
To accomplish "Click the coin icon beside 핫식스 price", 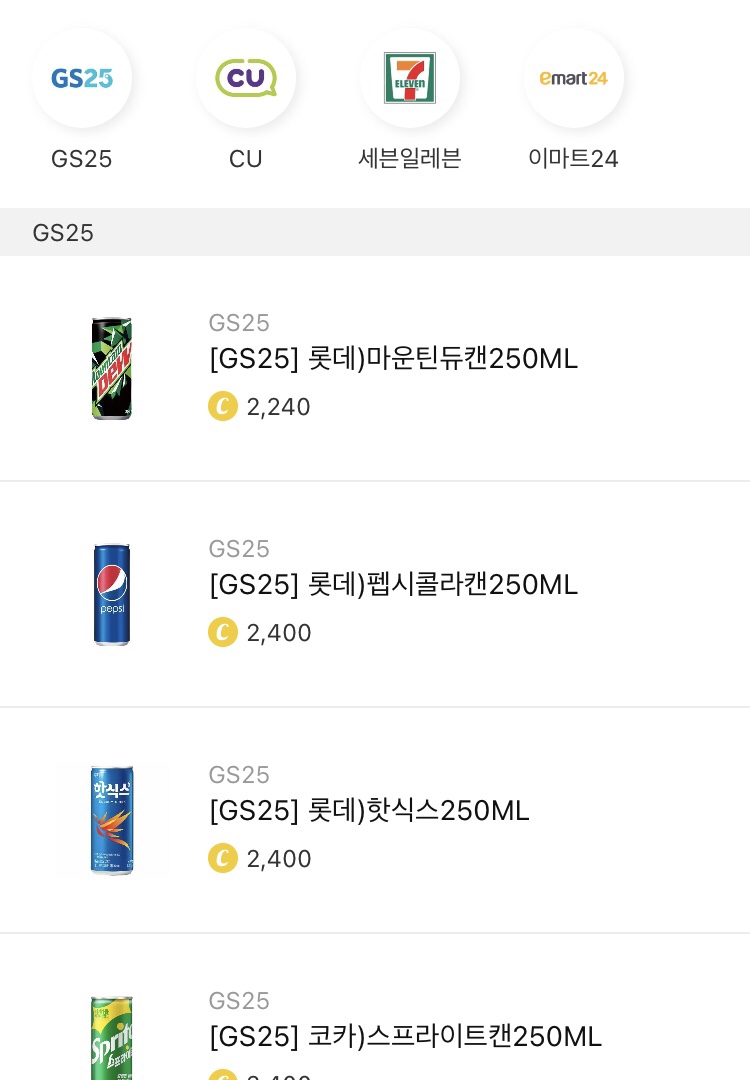I will (x=223, y=859).
